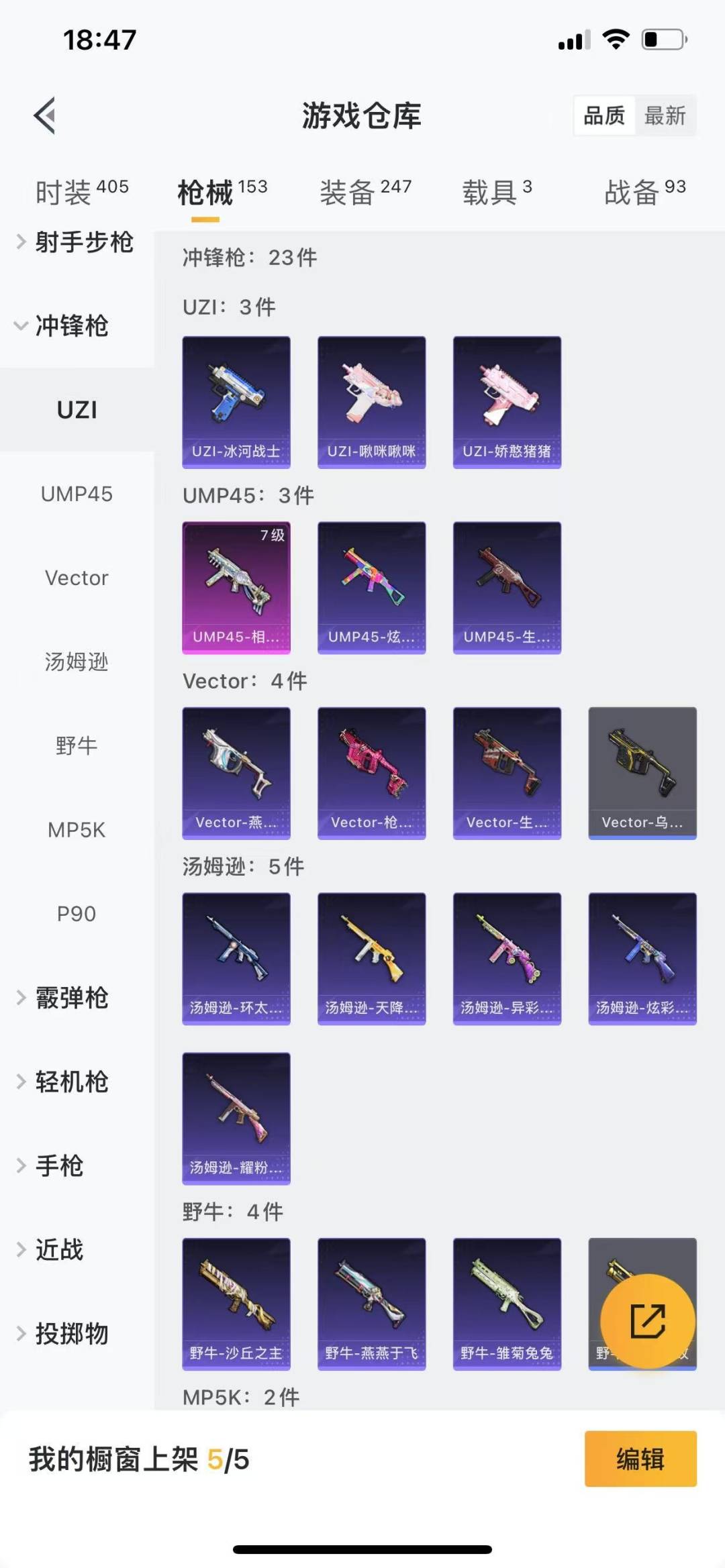
Task: Open the 野牛-沙丘之主 skin
Action: (x=236, y=1304)
